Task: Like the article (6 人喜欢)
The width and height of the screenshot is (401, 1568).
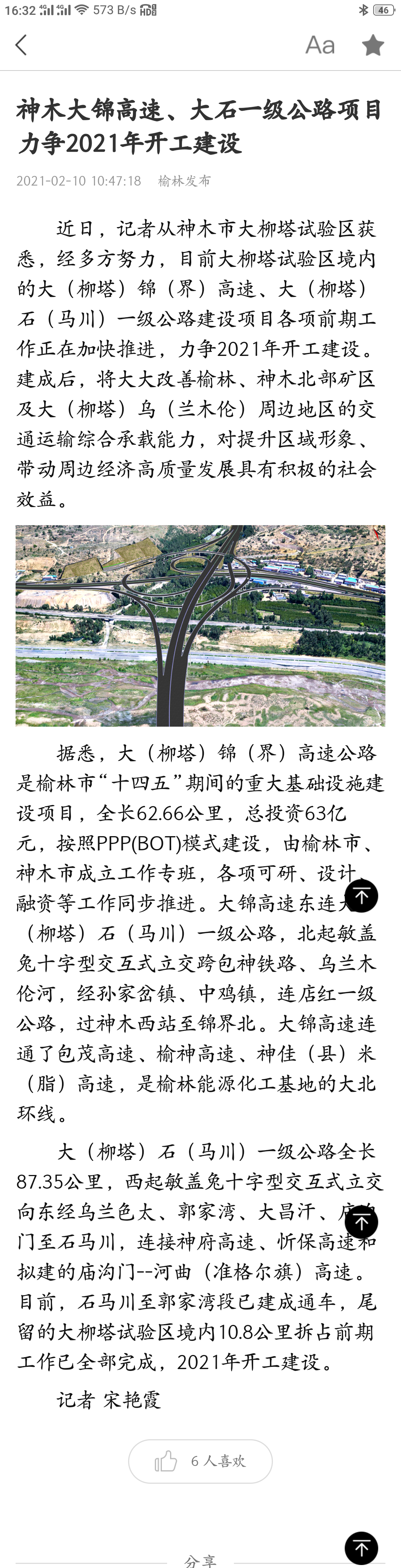Action: 200,1461
